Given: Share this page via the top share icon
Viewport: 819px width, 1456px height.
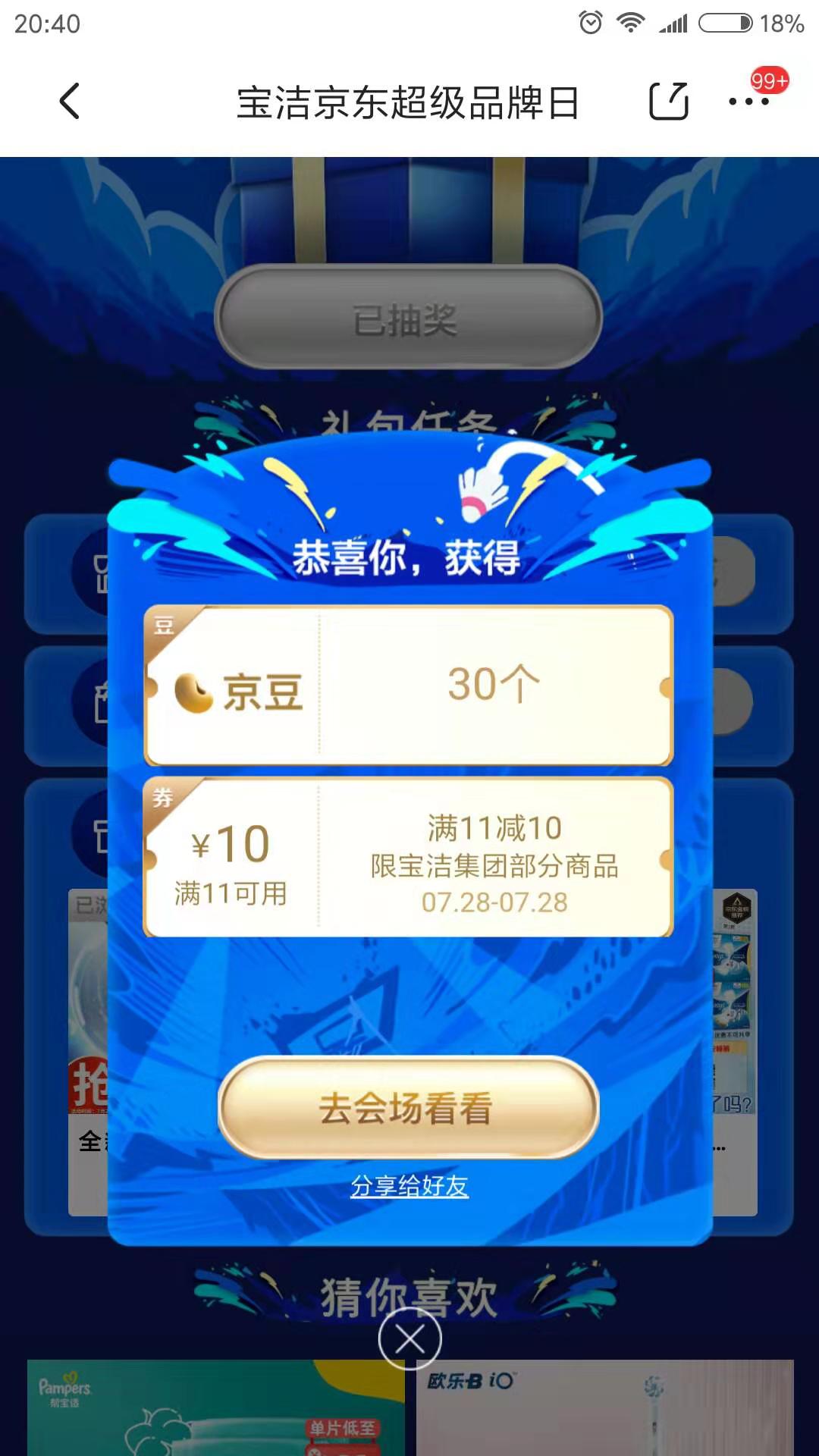Looking at the screenshot, I should (668, 102).
